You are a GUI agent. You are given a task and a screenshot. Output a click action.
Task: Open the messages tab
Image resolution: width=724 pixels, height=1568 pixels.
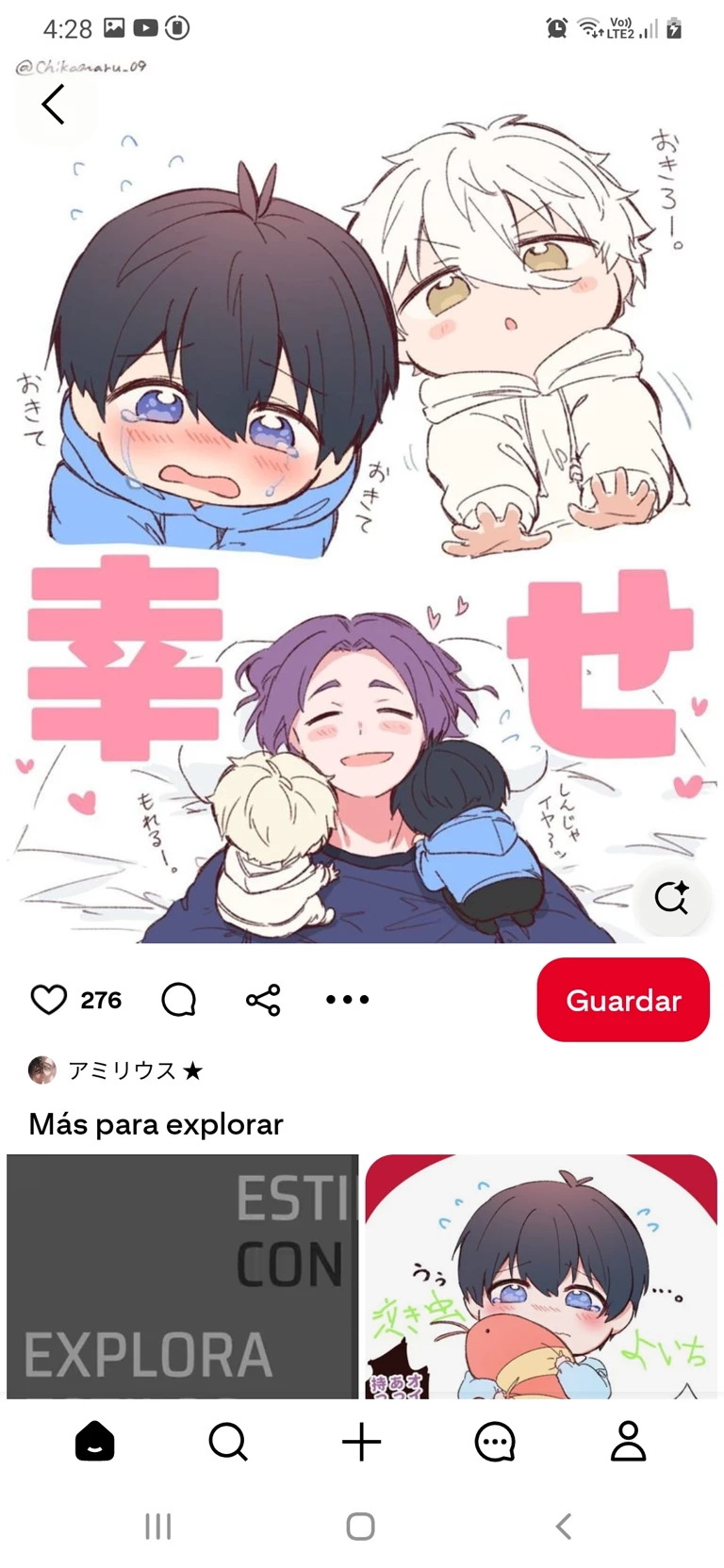495,1442
